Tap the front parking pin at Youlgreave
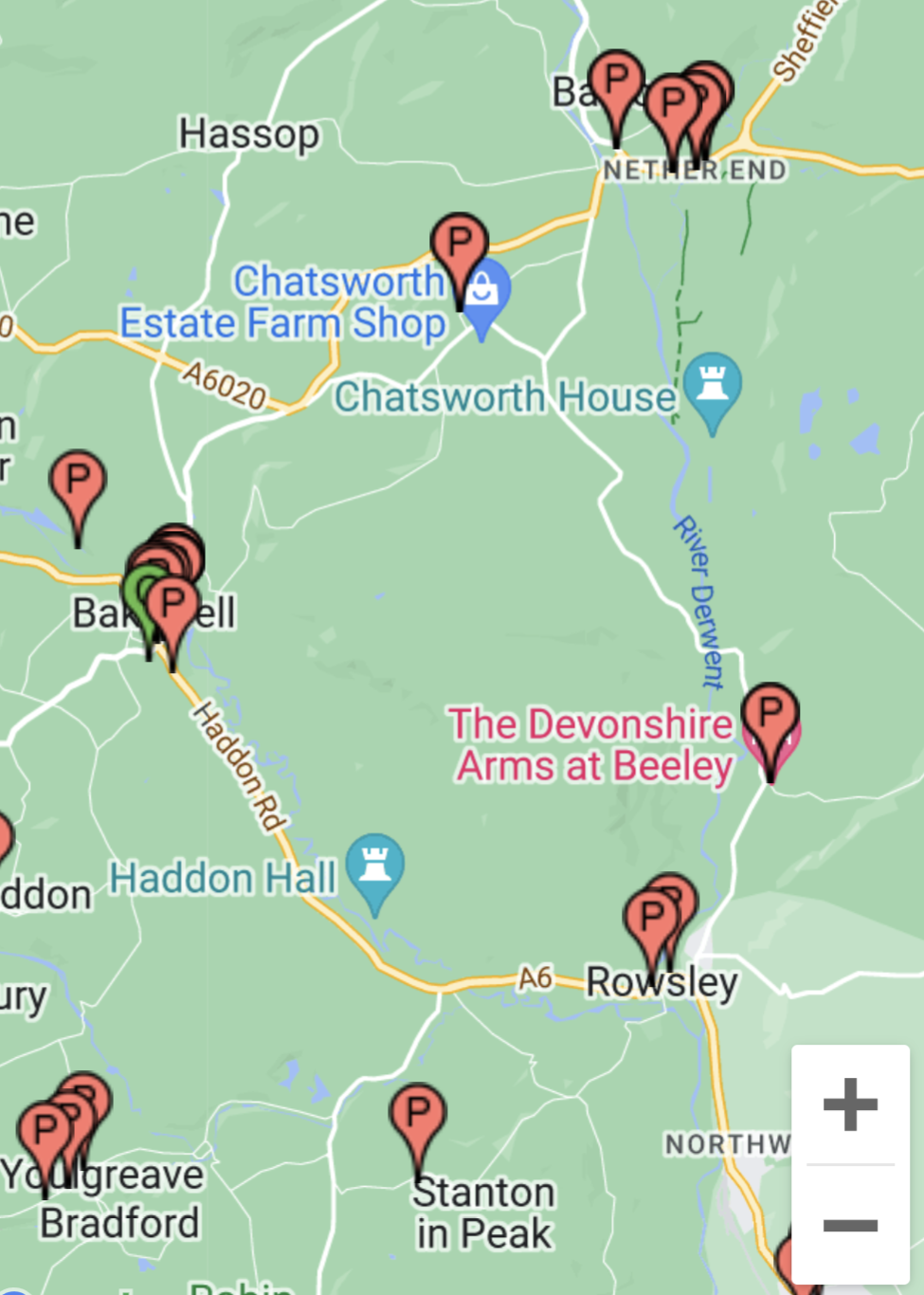Image resolution: width=924 pixels, height=1295 pixels. click(x=45, y=1132)
